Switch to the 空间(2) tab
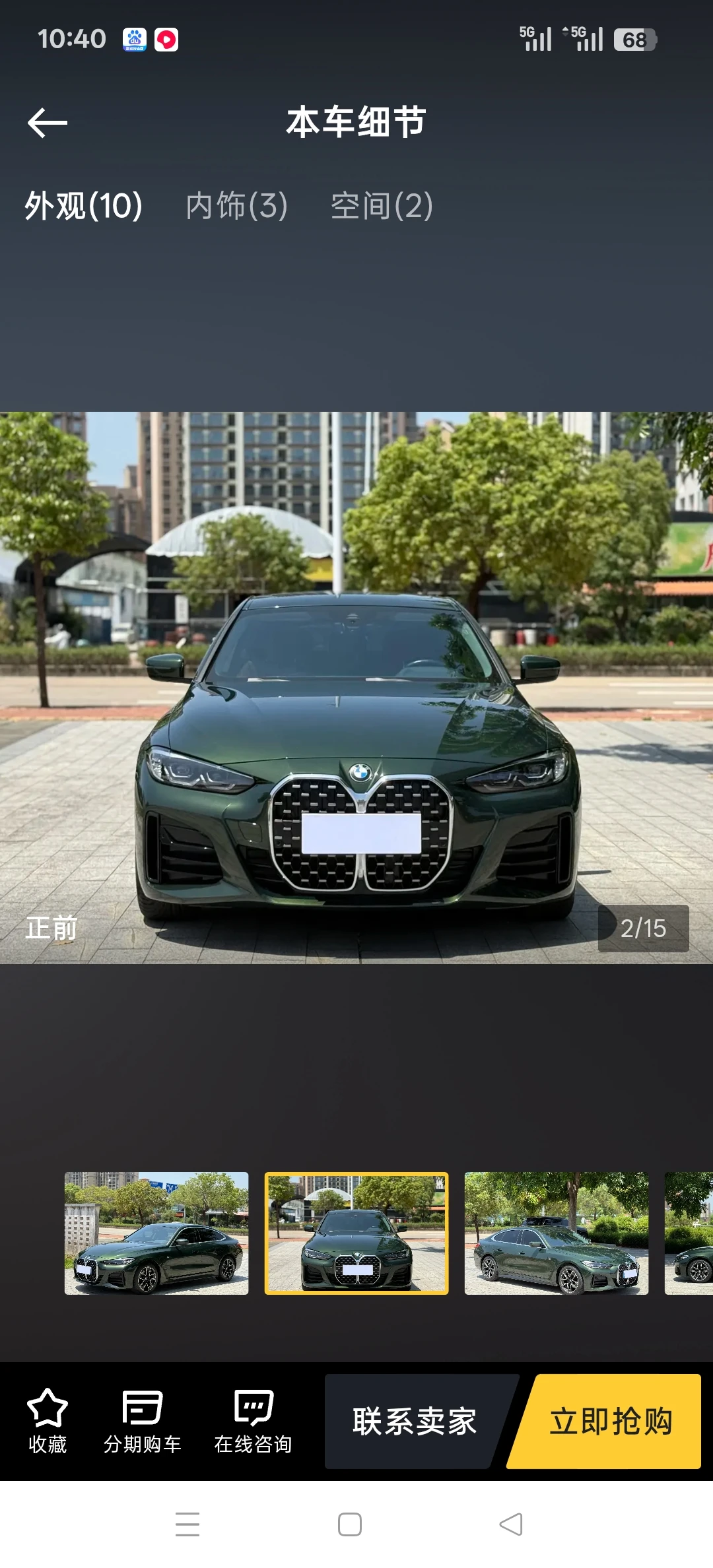This screenshot has width=713, height=1568. click(382, 205)
